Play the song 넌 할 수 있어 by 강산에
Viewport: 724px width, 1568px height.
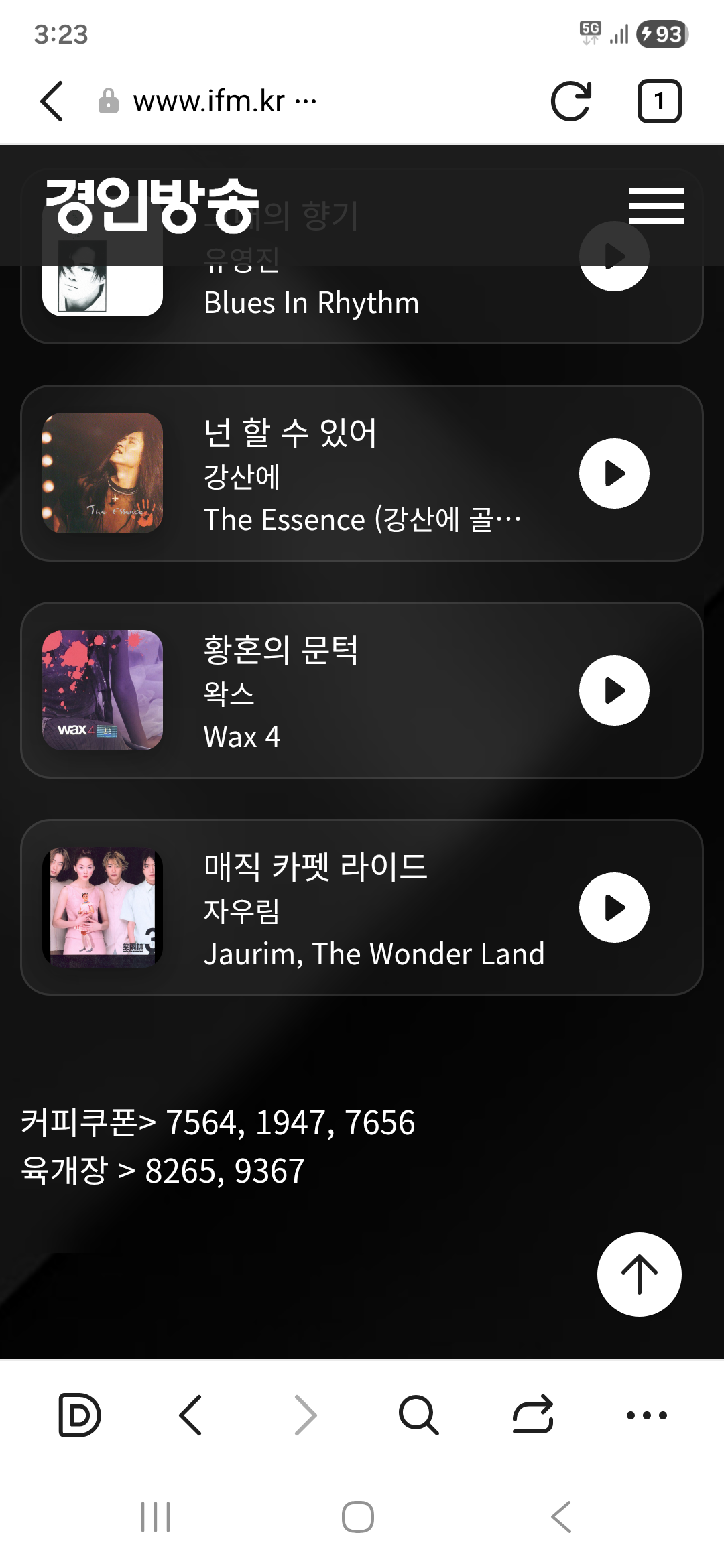pyautogui.click(x=613, y=473)
